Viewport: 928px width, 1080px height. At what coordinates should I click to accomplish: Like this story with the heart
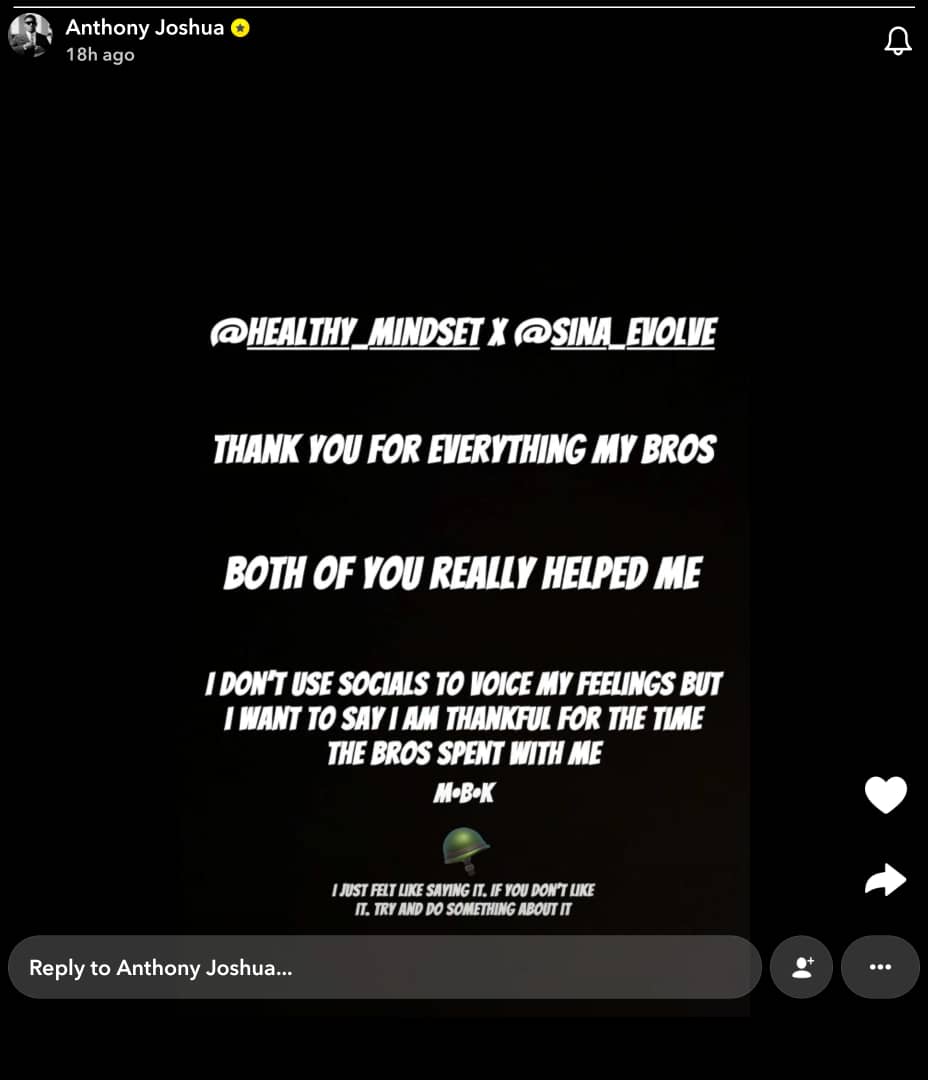pos(885,795)
